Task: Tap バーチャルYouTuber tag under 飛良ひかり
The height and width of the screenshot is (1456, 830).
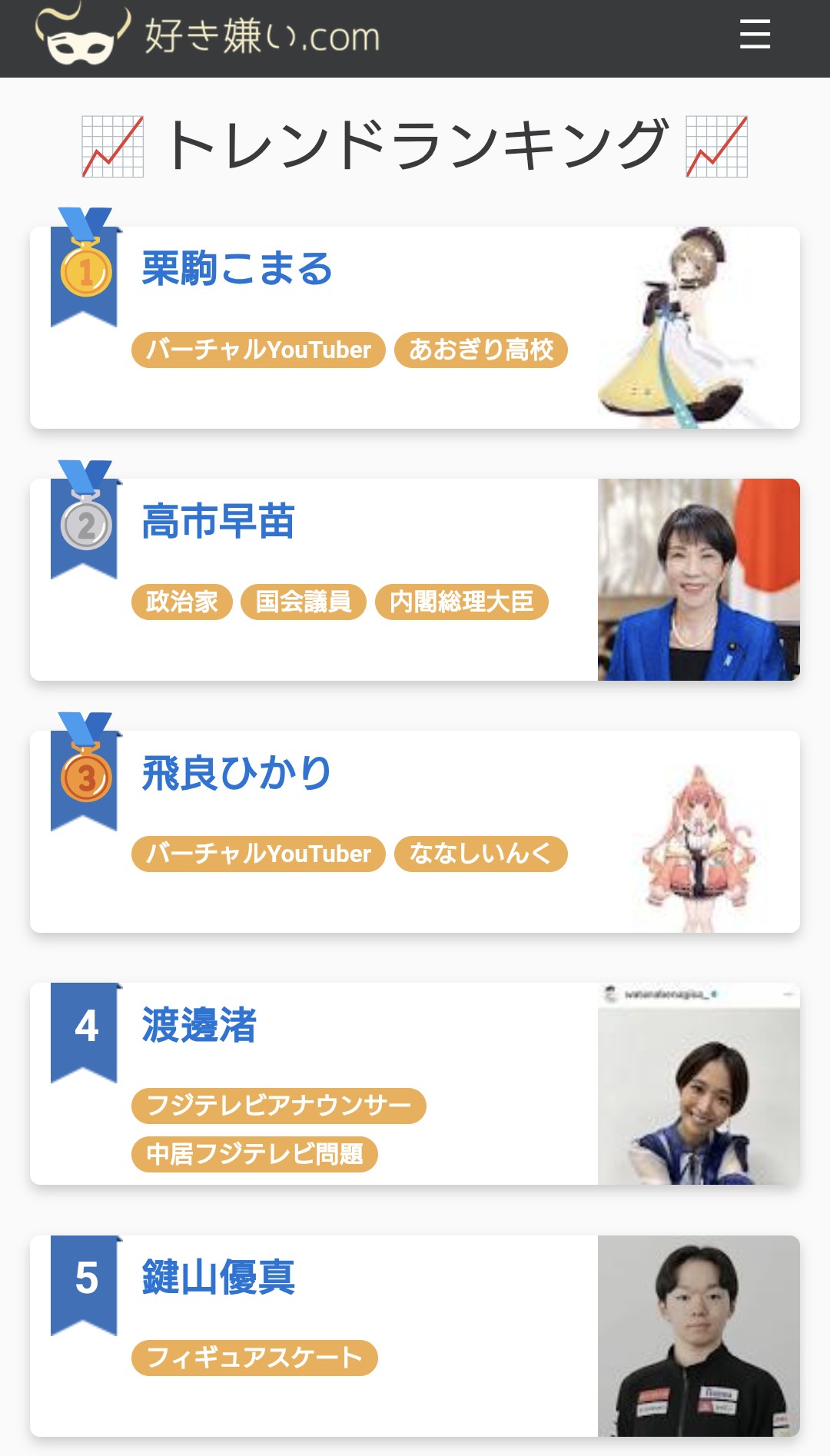Action: [258, 854]
